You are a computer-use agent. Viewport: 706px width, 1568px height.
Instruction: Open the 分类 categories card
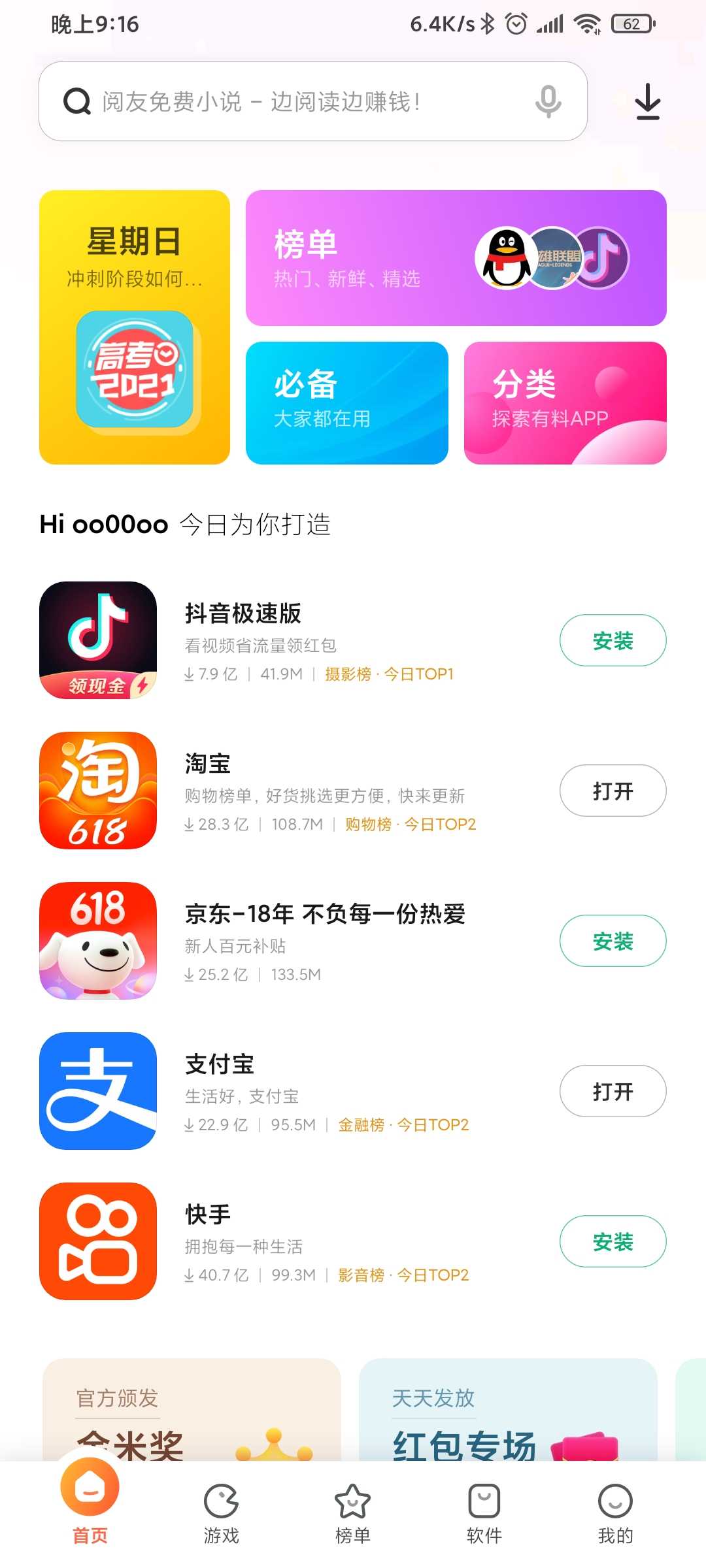click(x=565, y=402)
